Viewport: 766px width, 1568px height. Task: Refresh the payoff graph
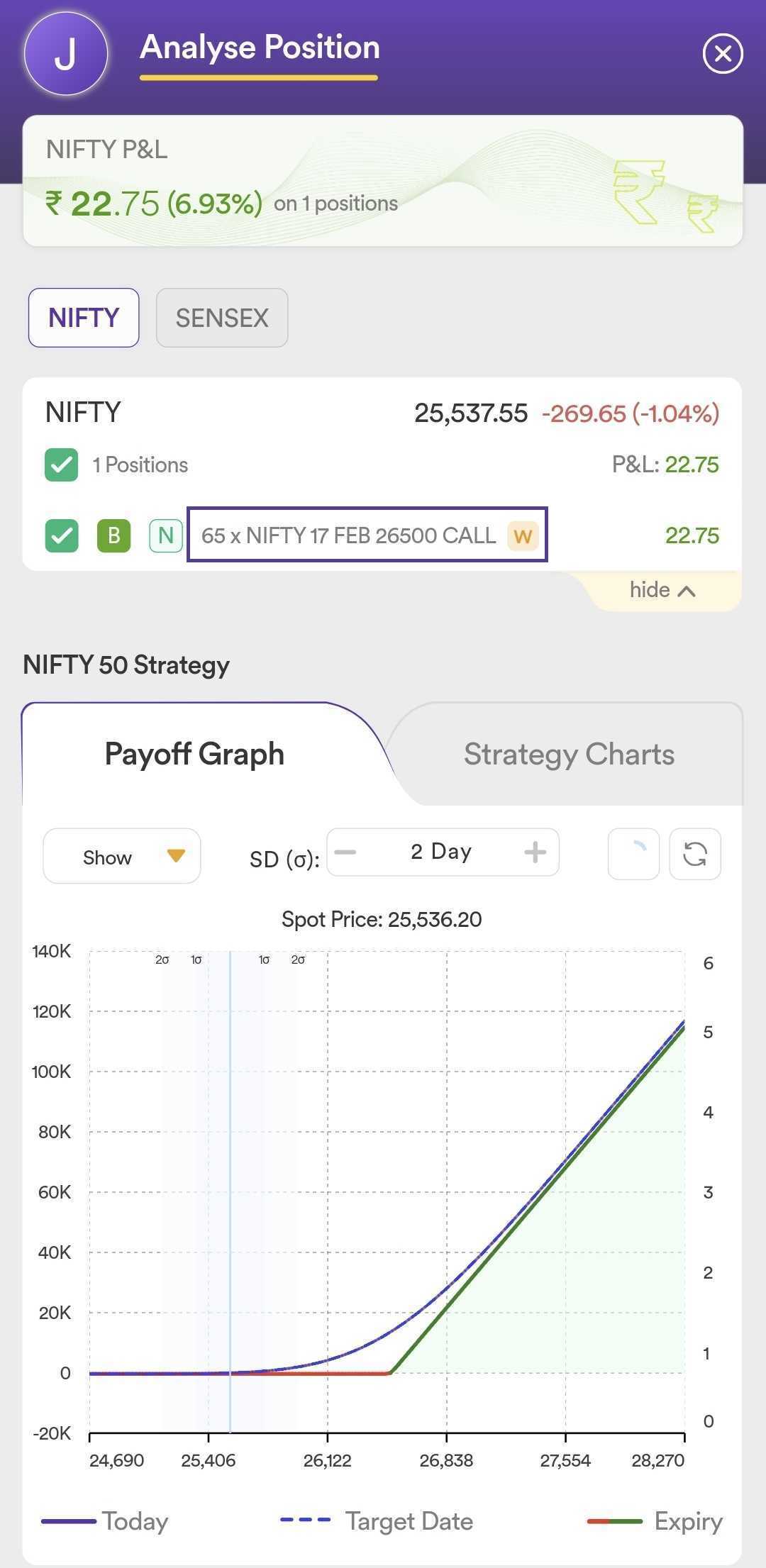695,854
